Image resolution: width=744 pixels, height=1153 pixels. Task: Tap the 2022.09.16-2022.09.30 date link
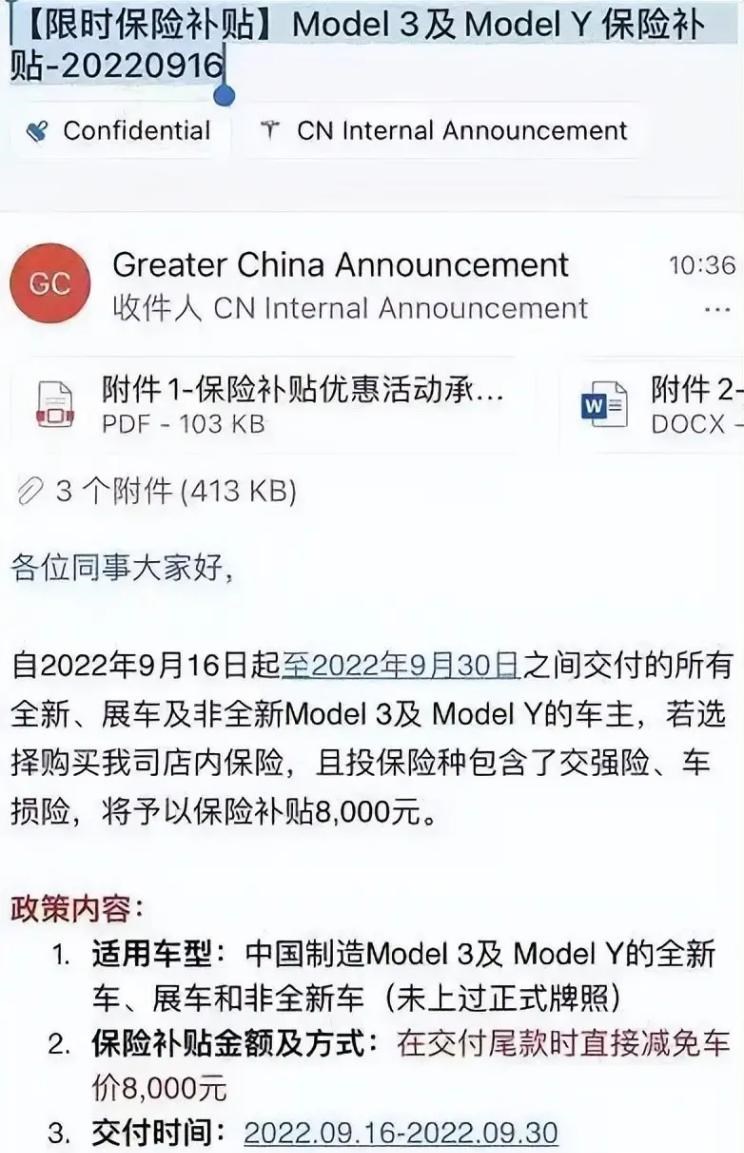[400, 1133]
